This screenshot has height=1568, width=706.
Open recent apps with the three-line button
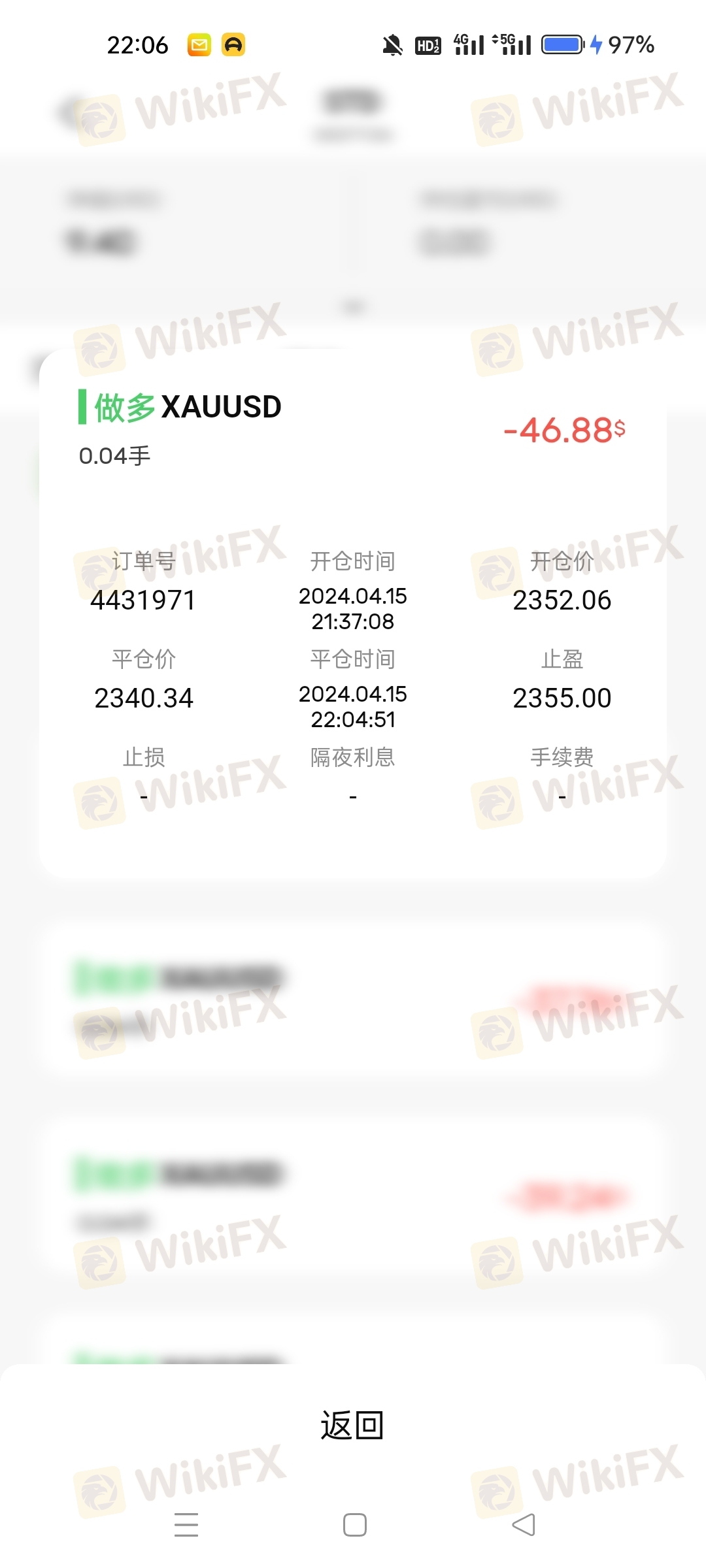coord(186,1524)
